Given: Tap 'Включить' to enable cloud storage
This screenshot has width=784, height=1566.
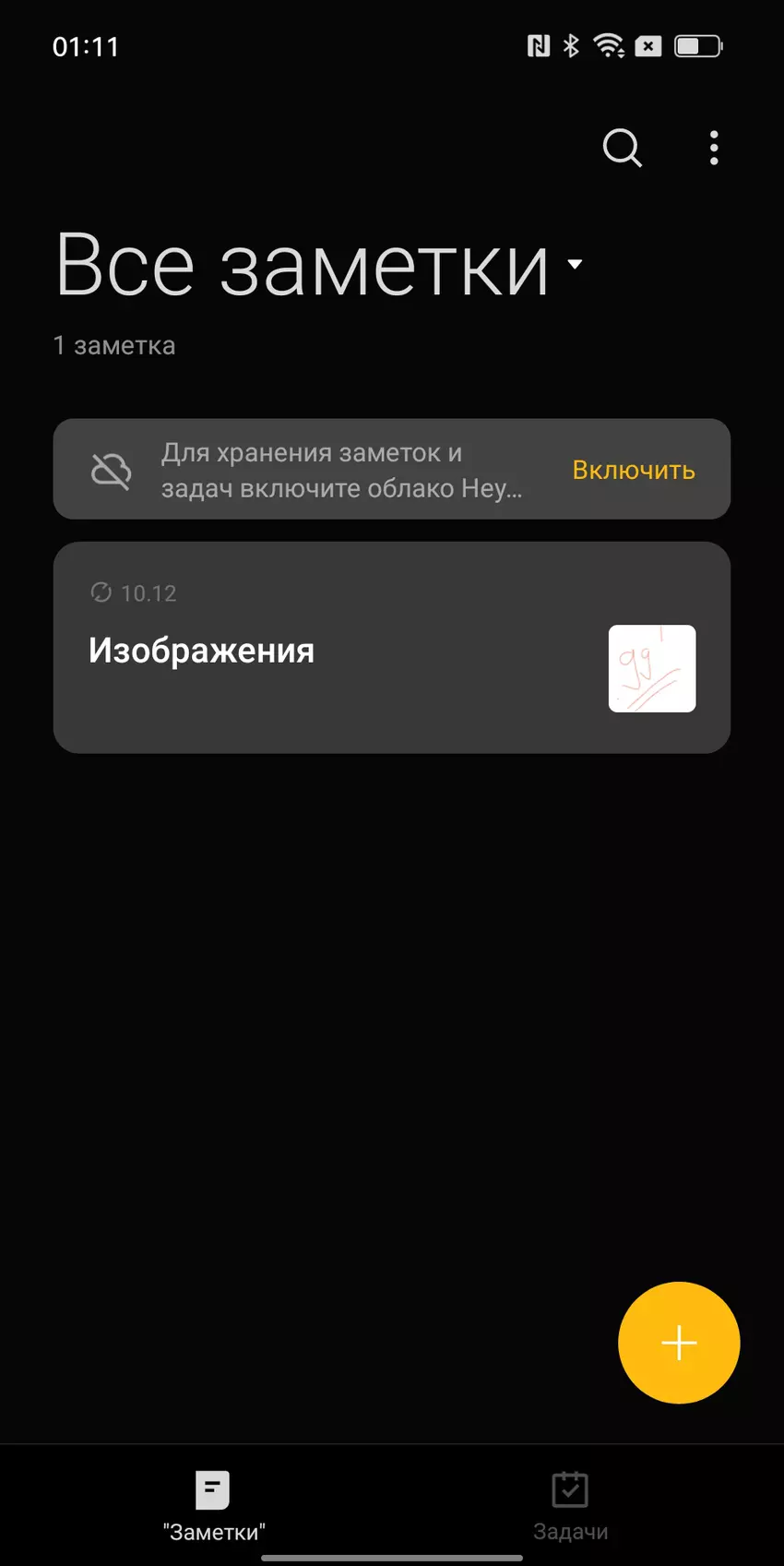Looking at the screenshot, I should (x=634, y=470).
